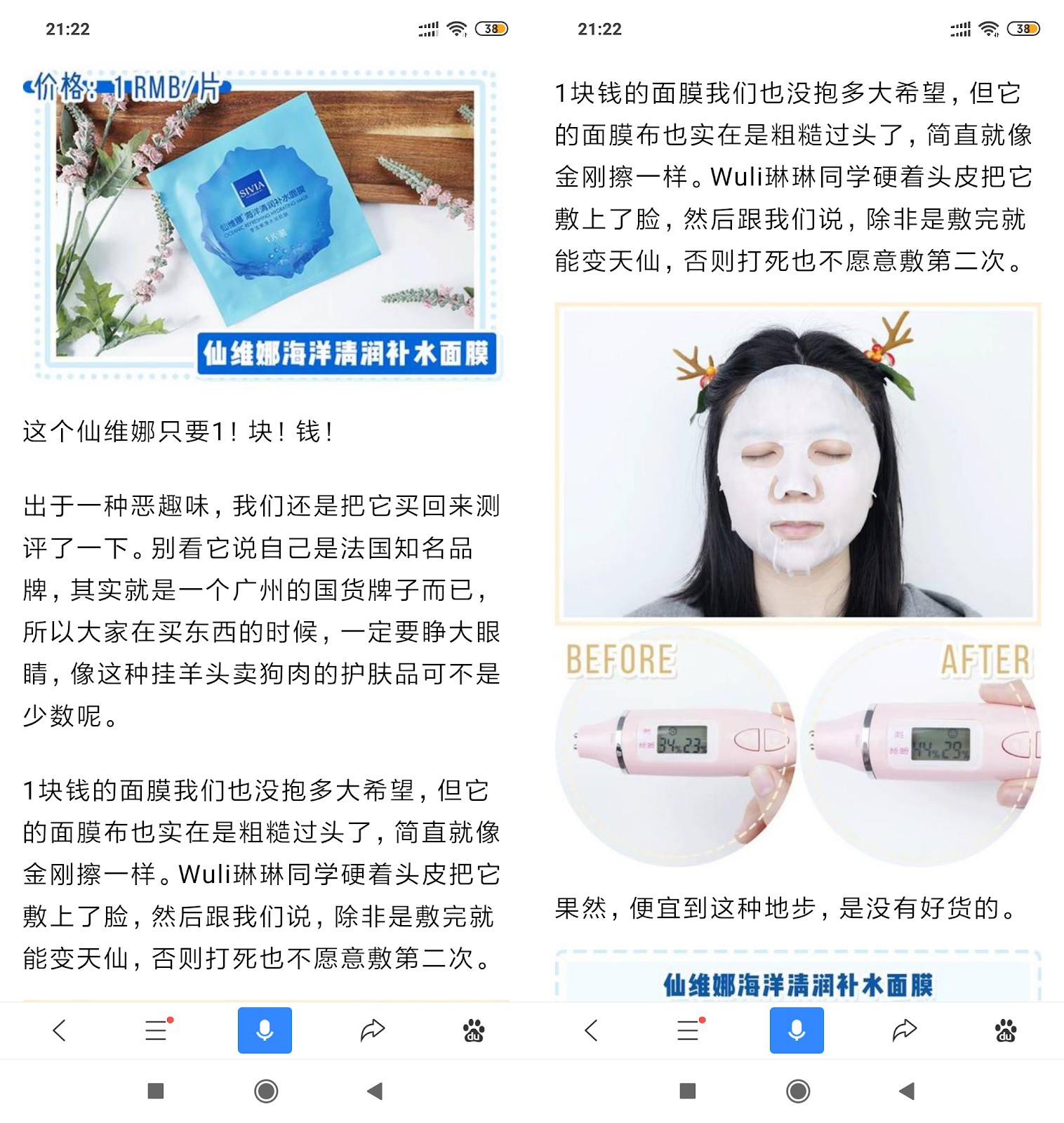
Task: Tap the microphone in the face mask photo pane
Action: click(x=797, y=1030)
